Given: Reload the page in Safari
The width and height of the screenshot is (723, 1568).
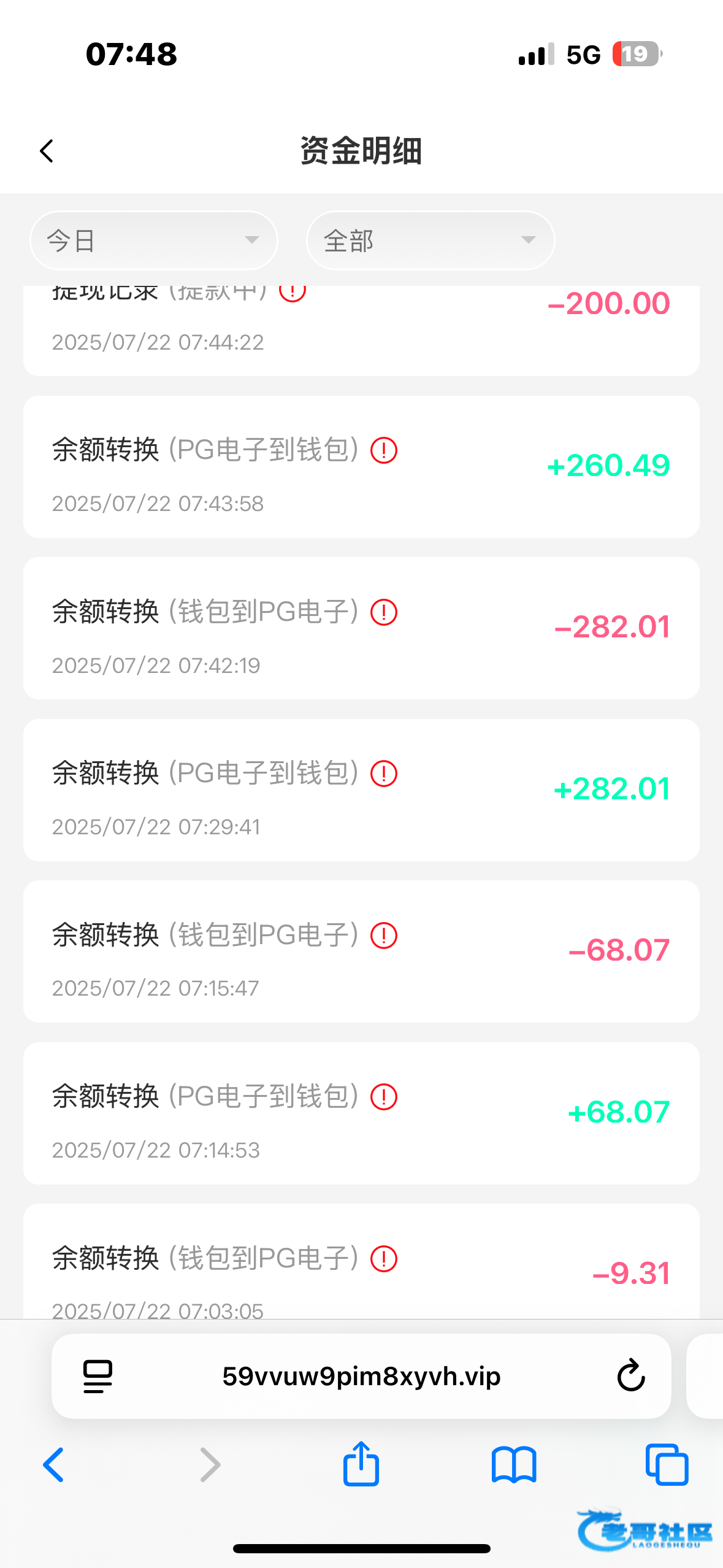Looking at the screenshot, I should (x=630, y=1376).
